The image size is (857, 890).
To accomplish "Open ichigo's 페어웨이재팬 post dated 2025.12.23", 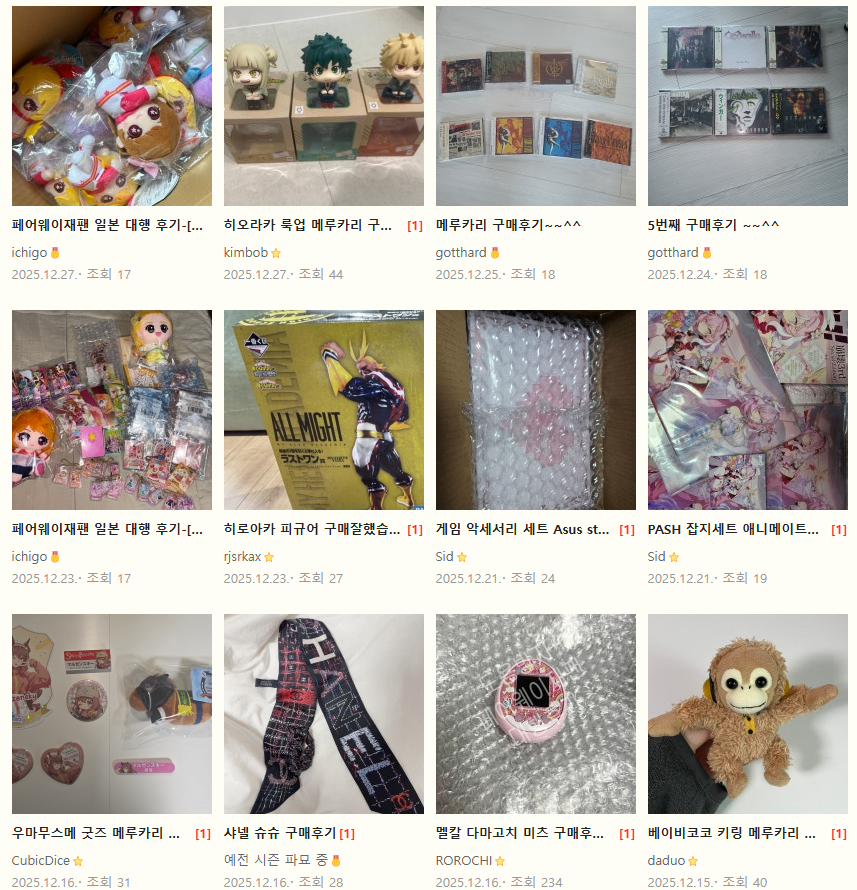I will pos(107,529).
